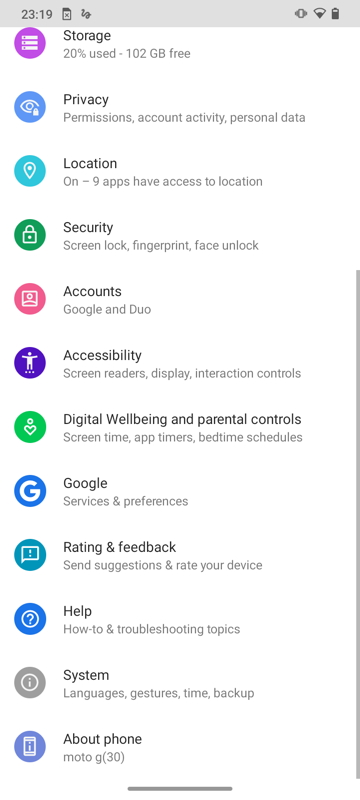Select the Accounts row

click(x=178, y=299)
